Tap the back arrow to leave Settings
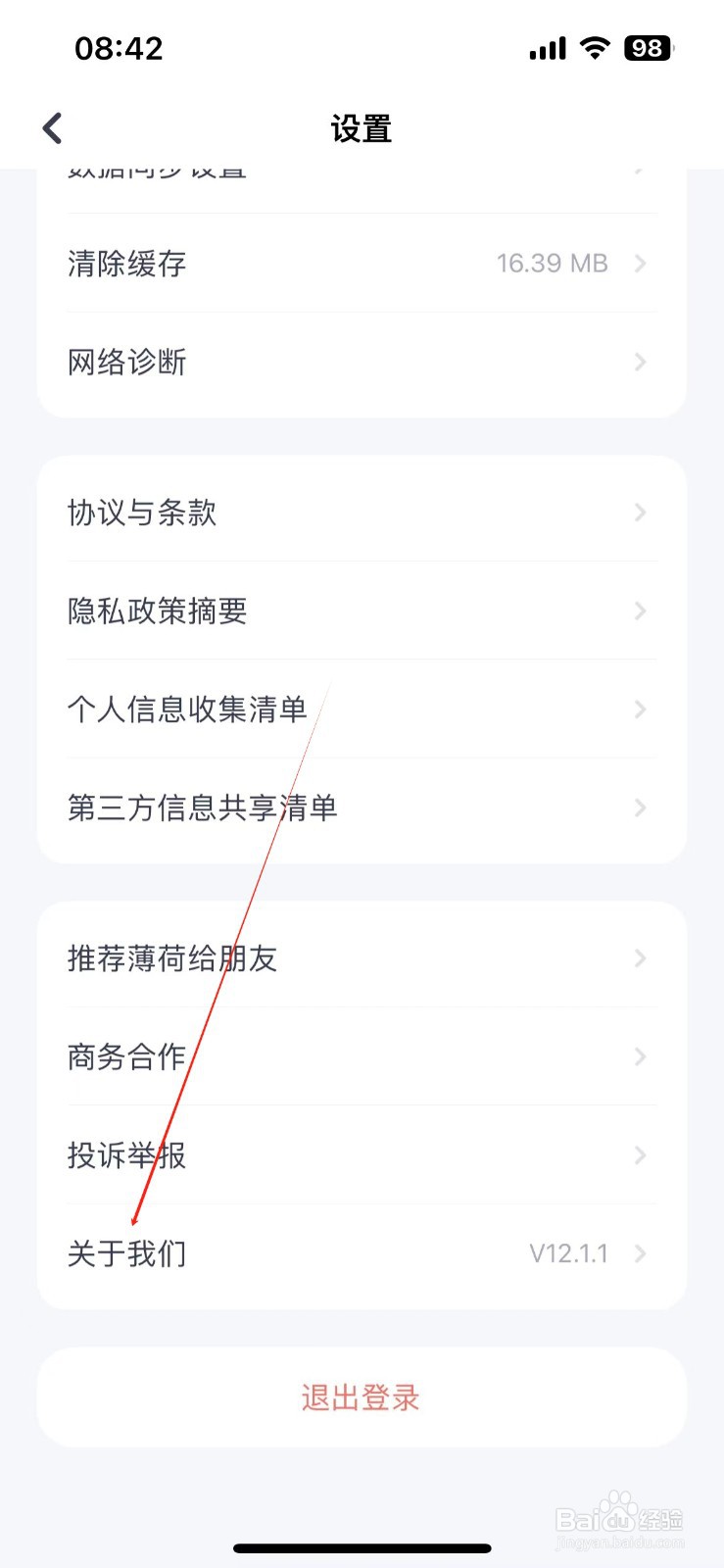The width and height of the screenshot is (724, 1568). click(52, 127)
